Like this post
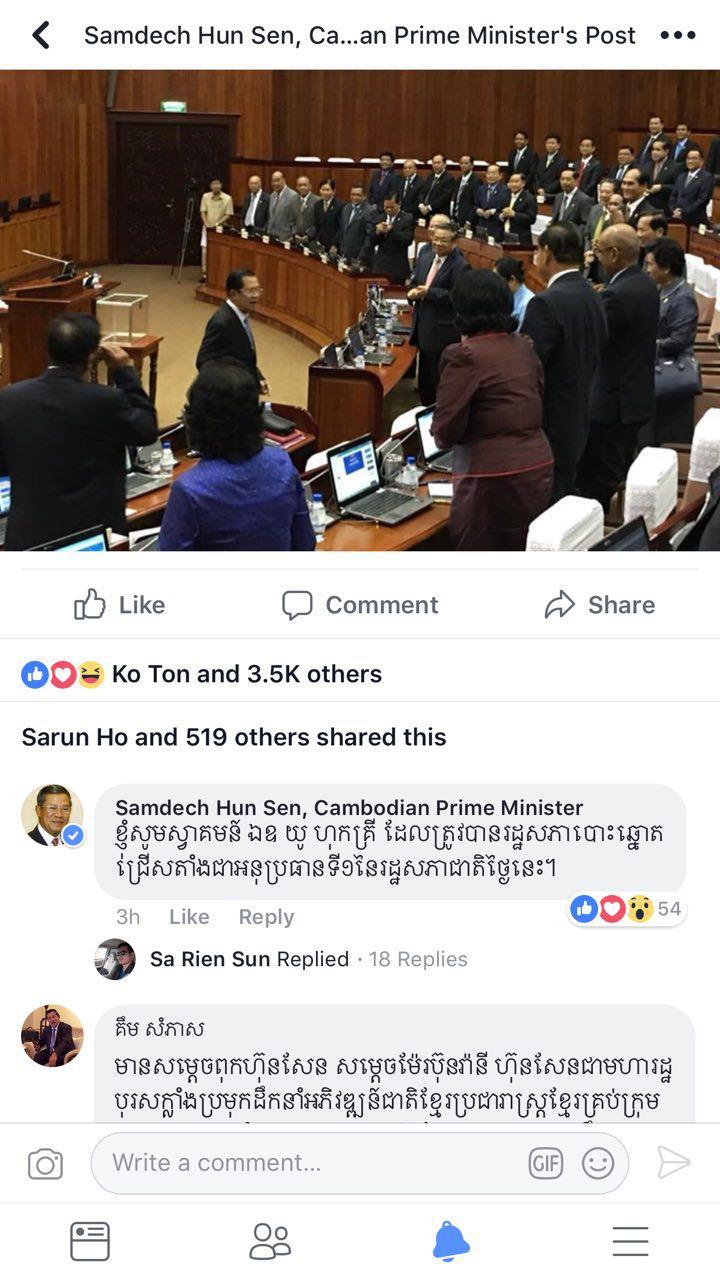The width and height of the screenshot is (720, 1280). point(119,605)
